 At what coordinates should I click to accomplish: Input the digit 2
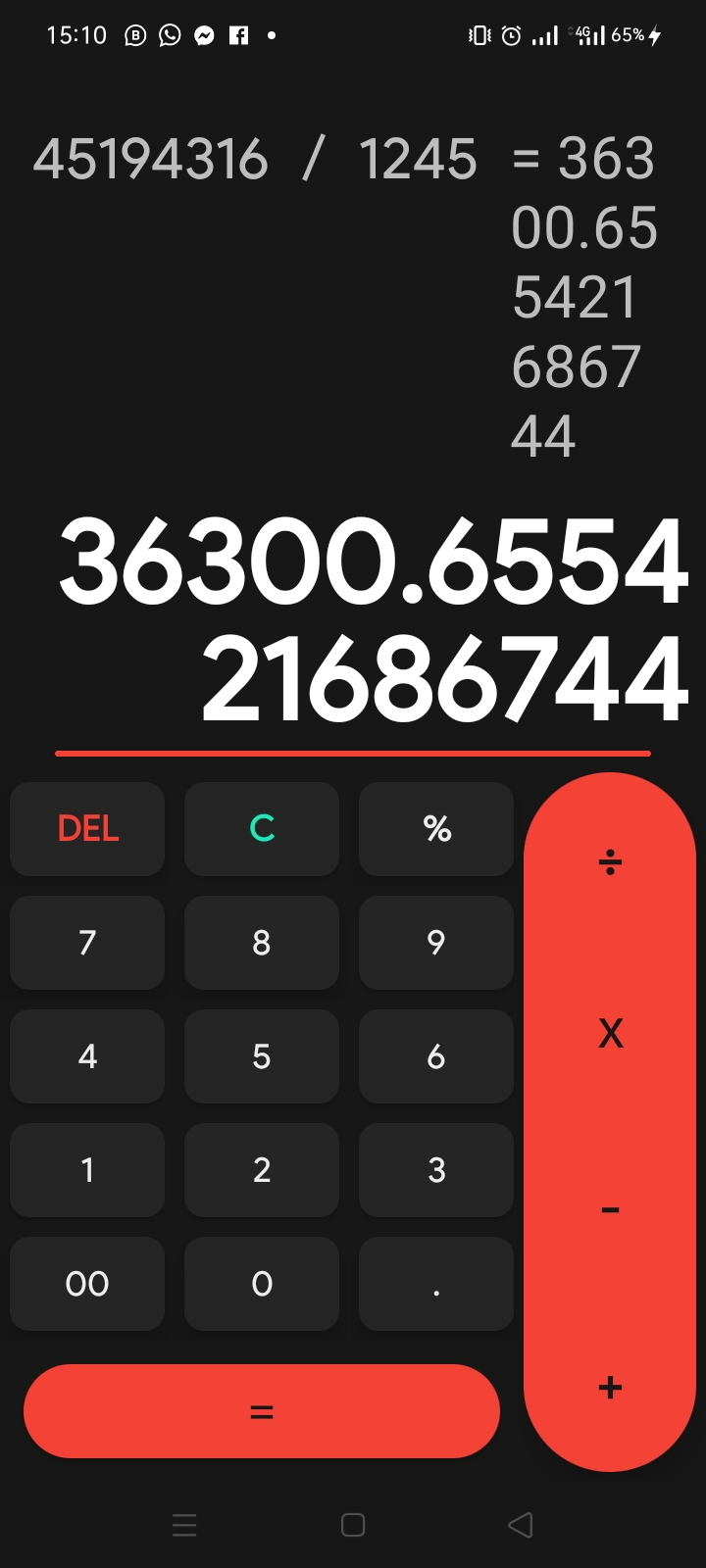[x=262, y=1170]
